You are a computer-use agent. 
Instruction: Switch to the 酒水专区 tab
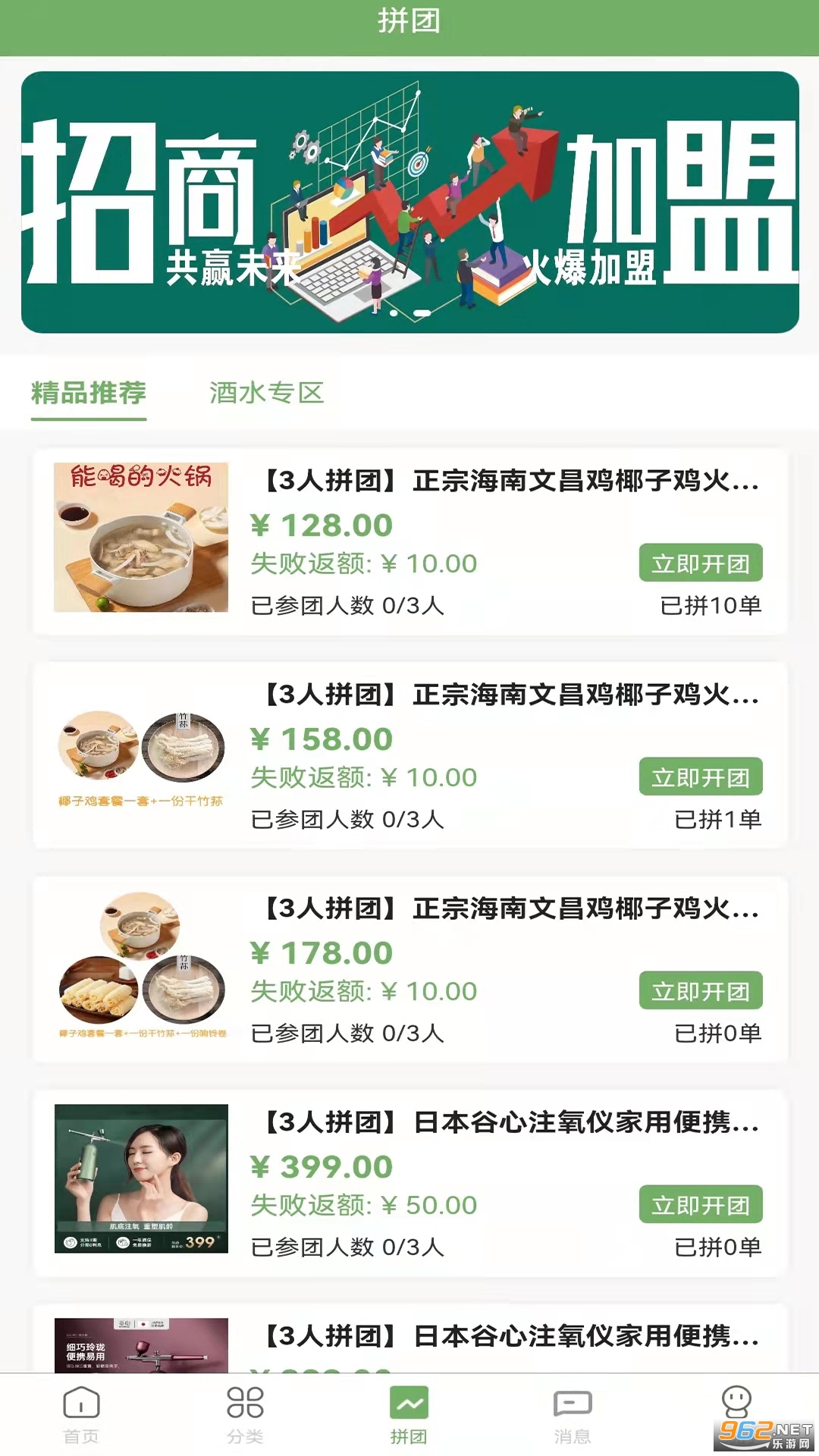click(x=266, y=393)
